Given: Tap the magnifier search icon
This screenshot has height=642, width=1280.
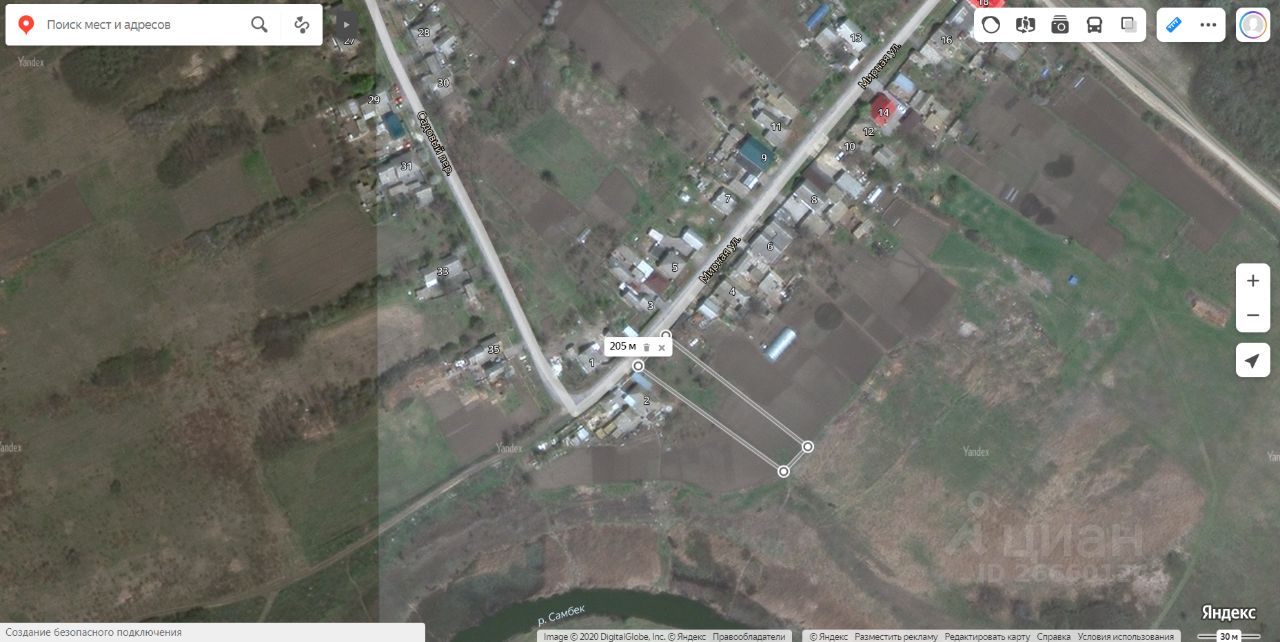Looking at the screenshot, I should tap(259, 24).
